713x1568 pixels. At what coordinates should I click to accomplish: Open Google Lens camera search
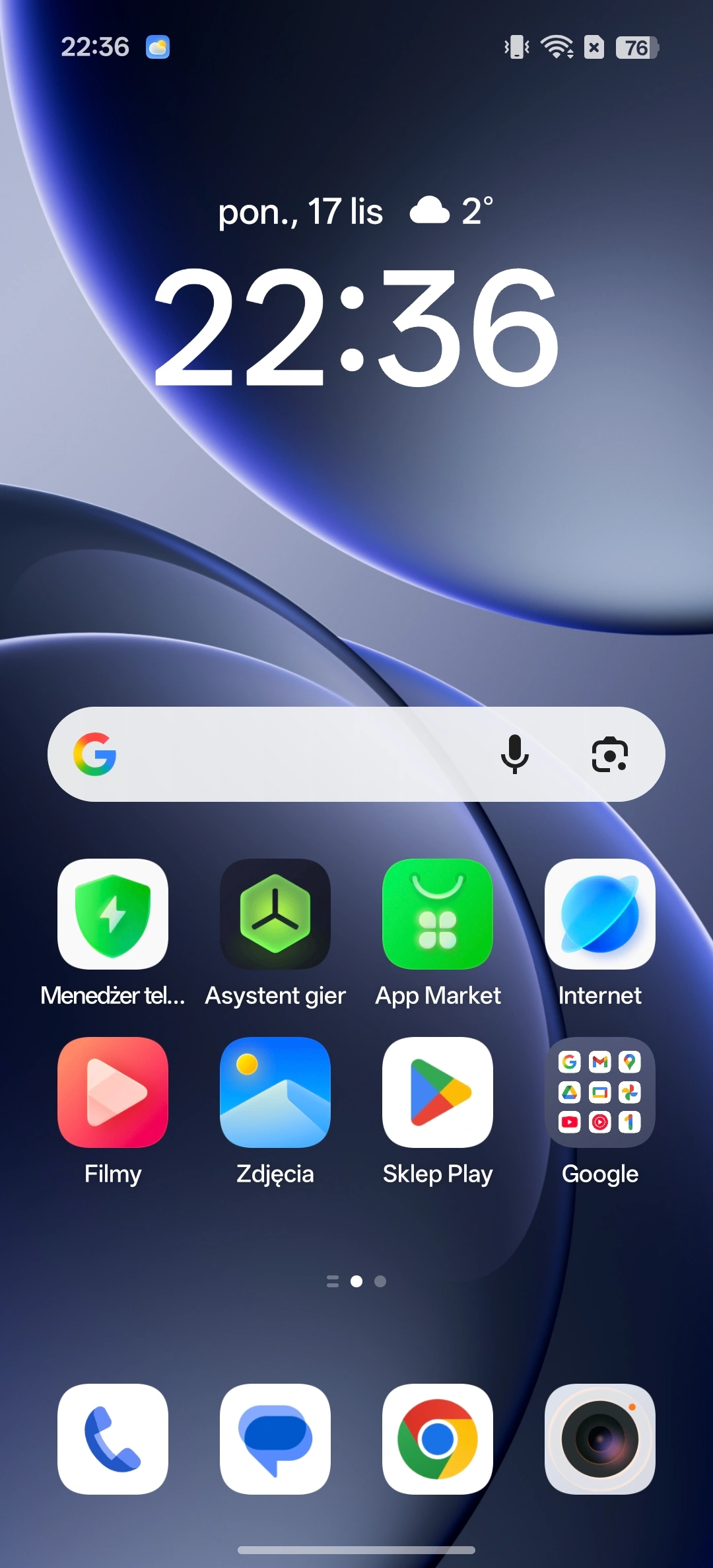click(609, 754)
